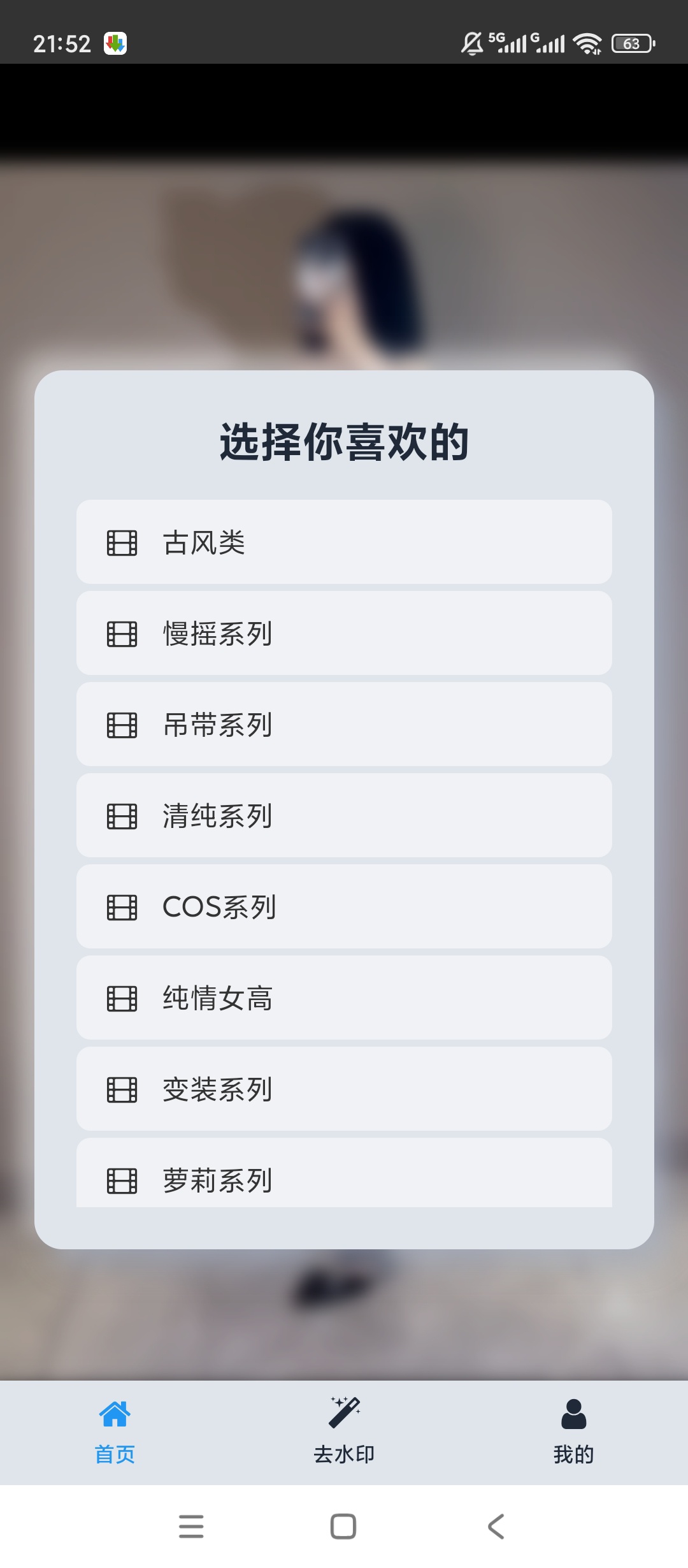Switch to the 首页 tab

point(115,1432)
